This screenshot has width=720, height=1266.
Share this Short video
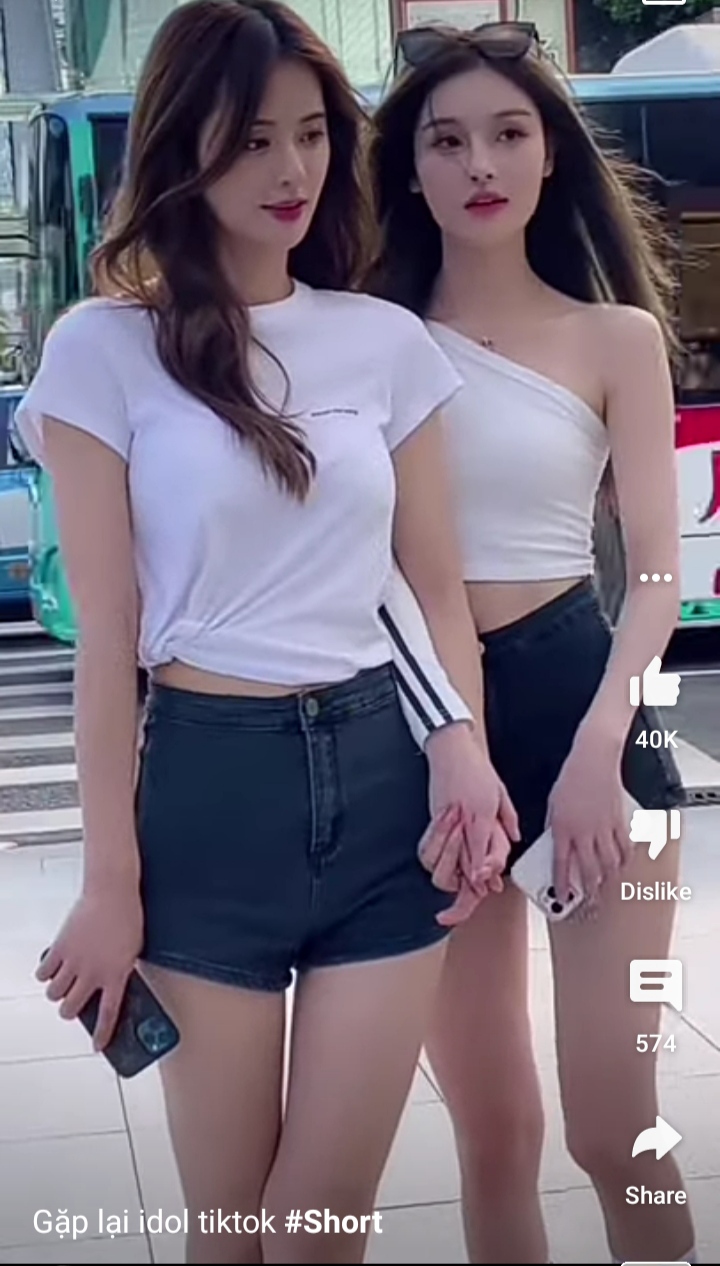(x=656, y=1138)
